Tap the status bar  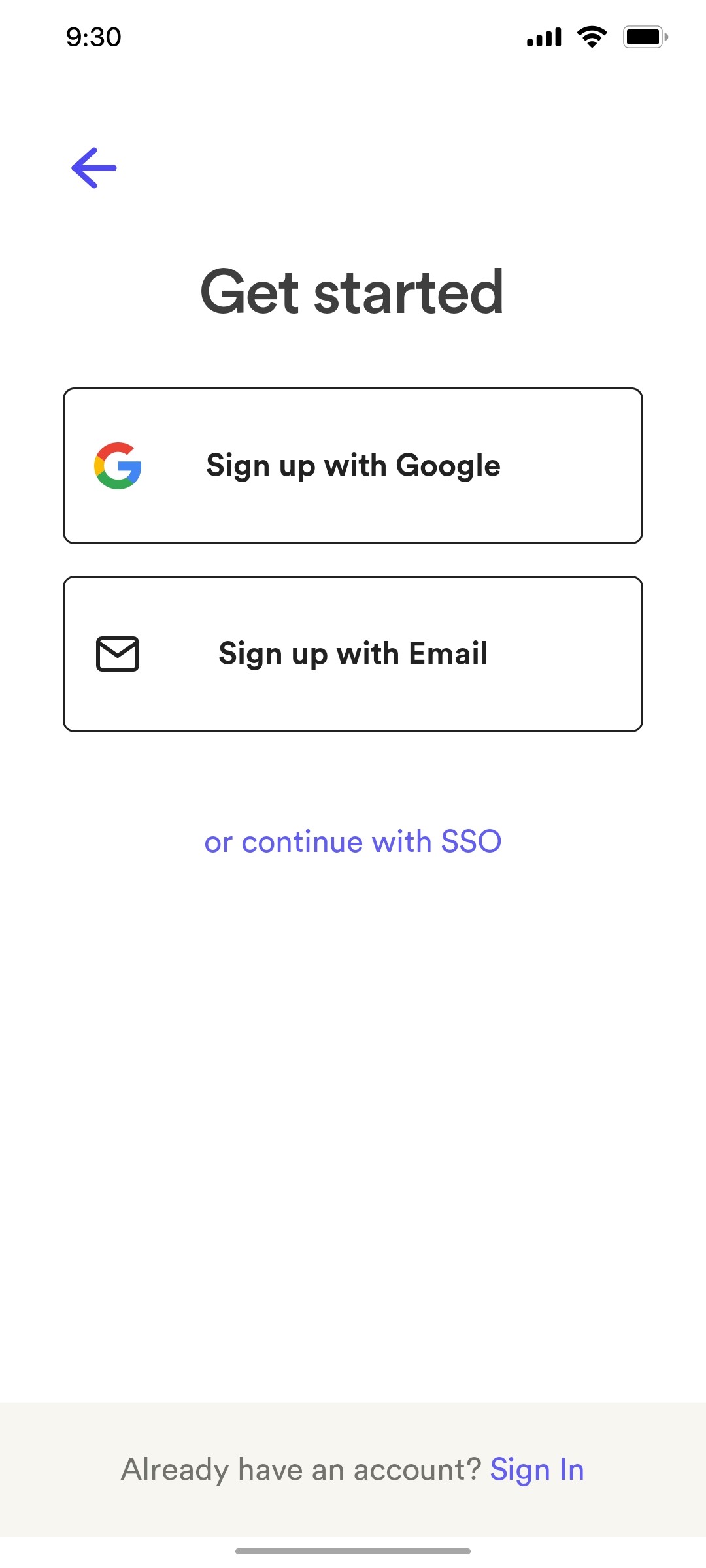coord(353,37)
